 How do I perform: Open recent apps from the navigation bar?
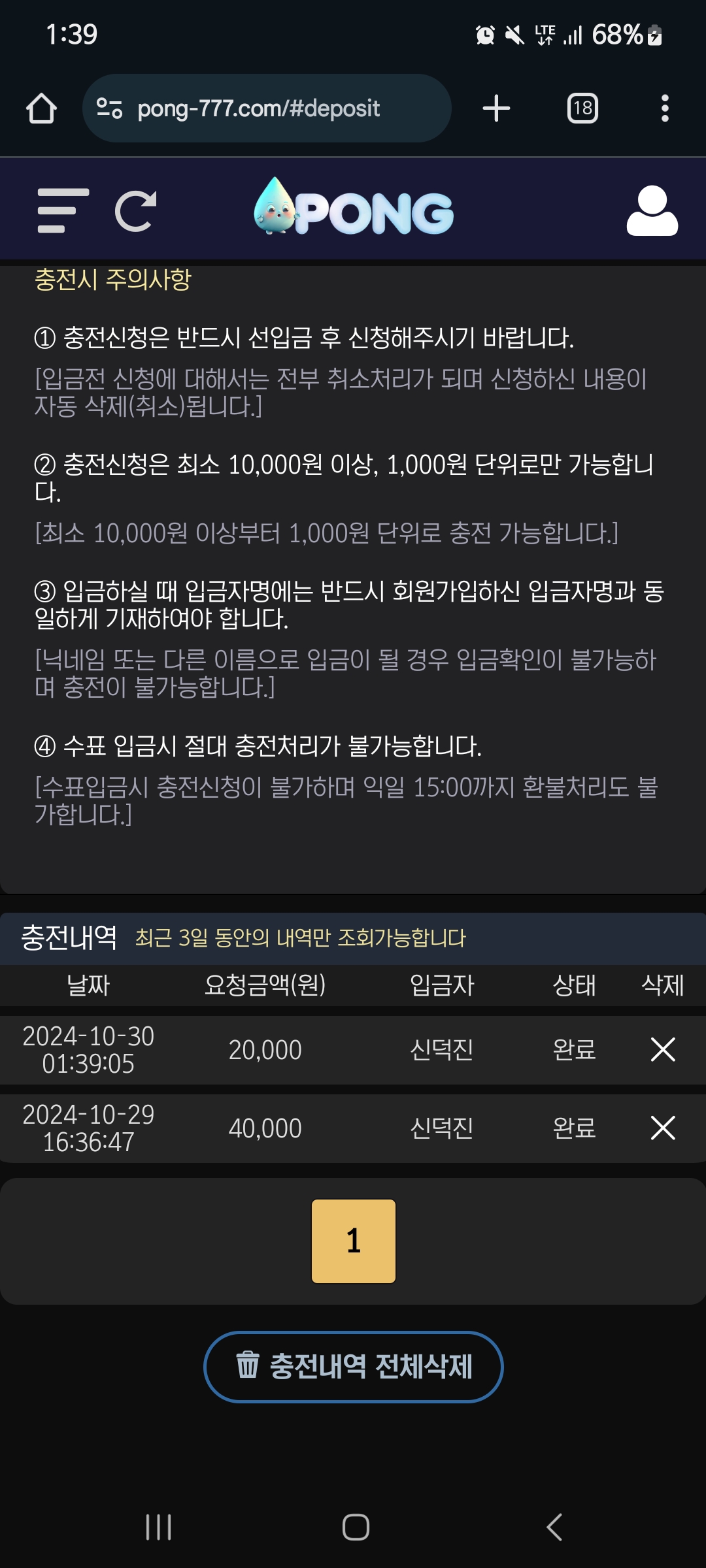coord(158,1527)
